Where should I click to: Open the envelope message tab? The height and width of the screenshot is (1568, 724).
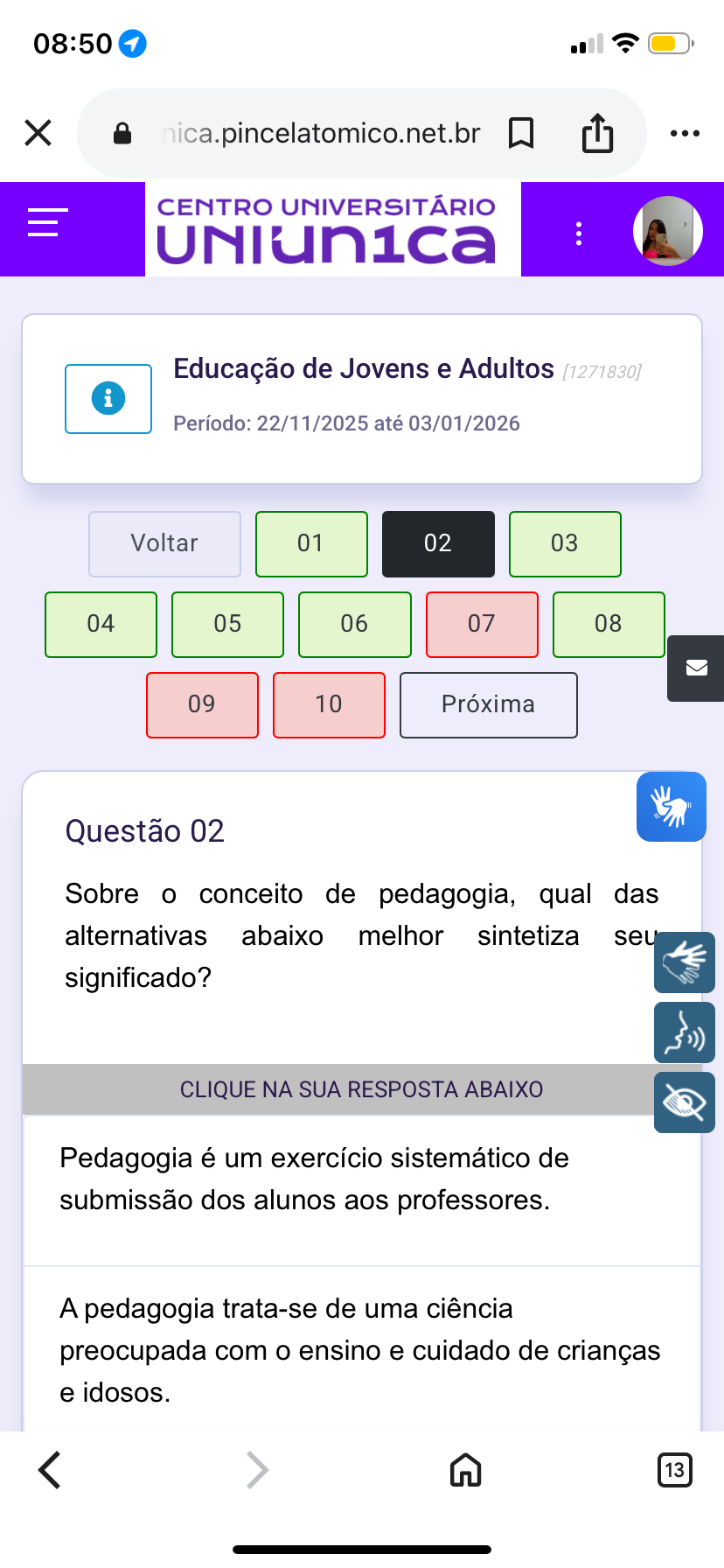click(696, 668)
